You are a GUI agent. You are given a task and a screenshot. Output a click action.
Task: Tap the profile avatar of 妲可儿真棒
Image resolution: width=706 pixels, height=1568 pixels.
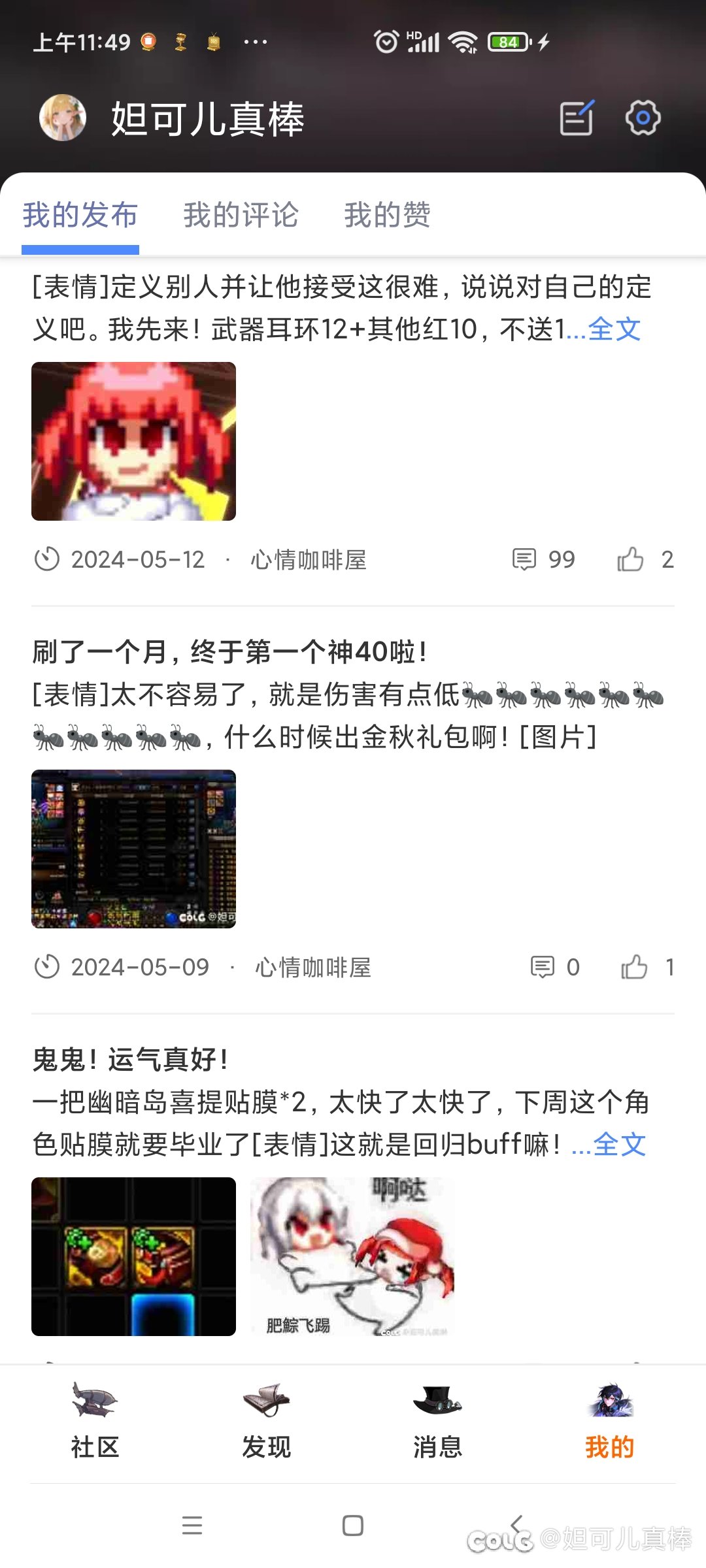pyautogui.click(x=63, y=118)
